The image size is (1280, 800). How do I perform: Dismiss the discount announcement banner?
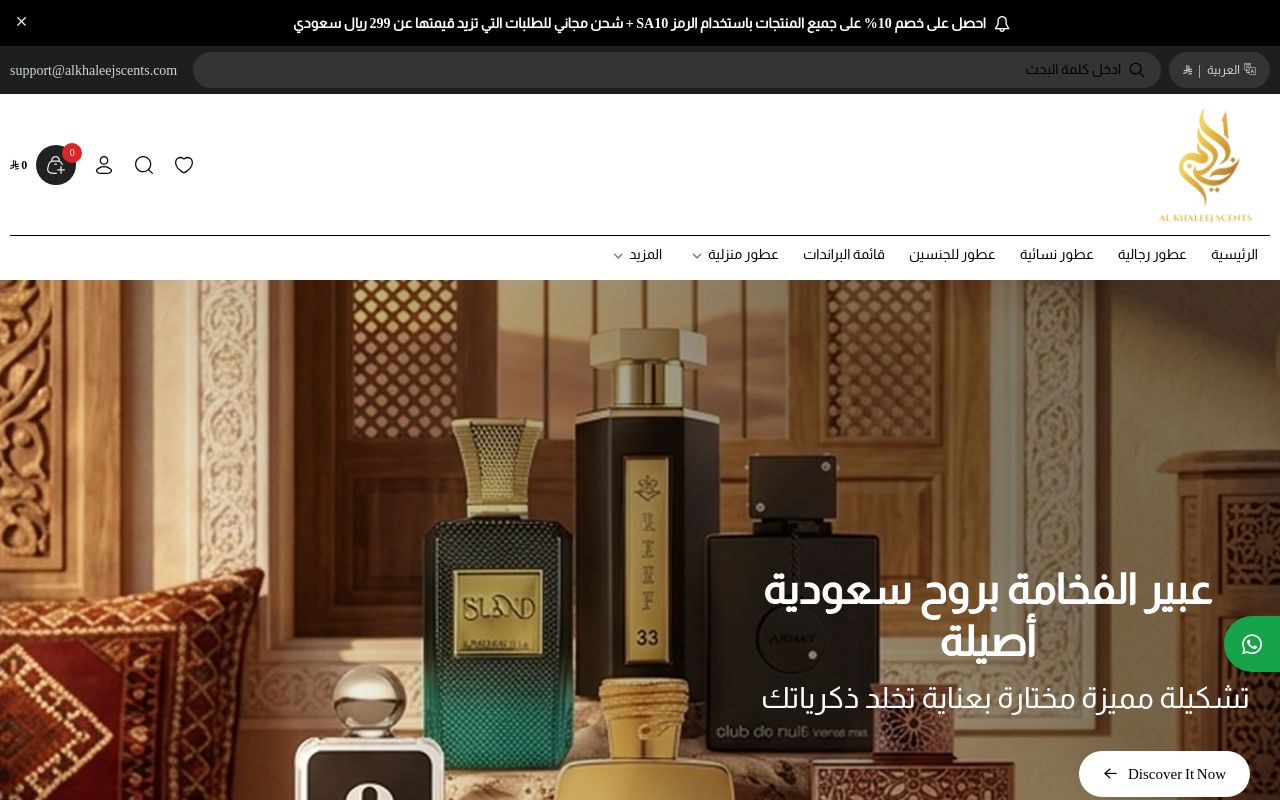click(21, 21)
